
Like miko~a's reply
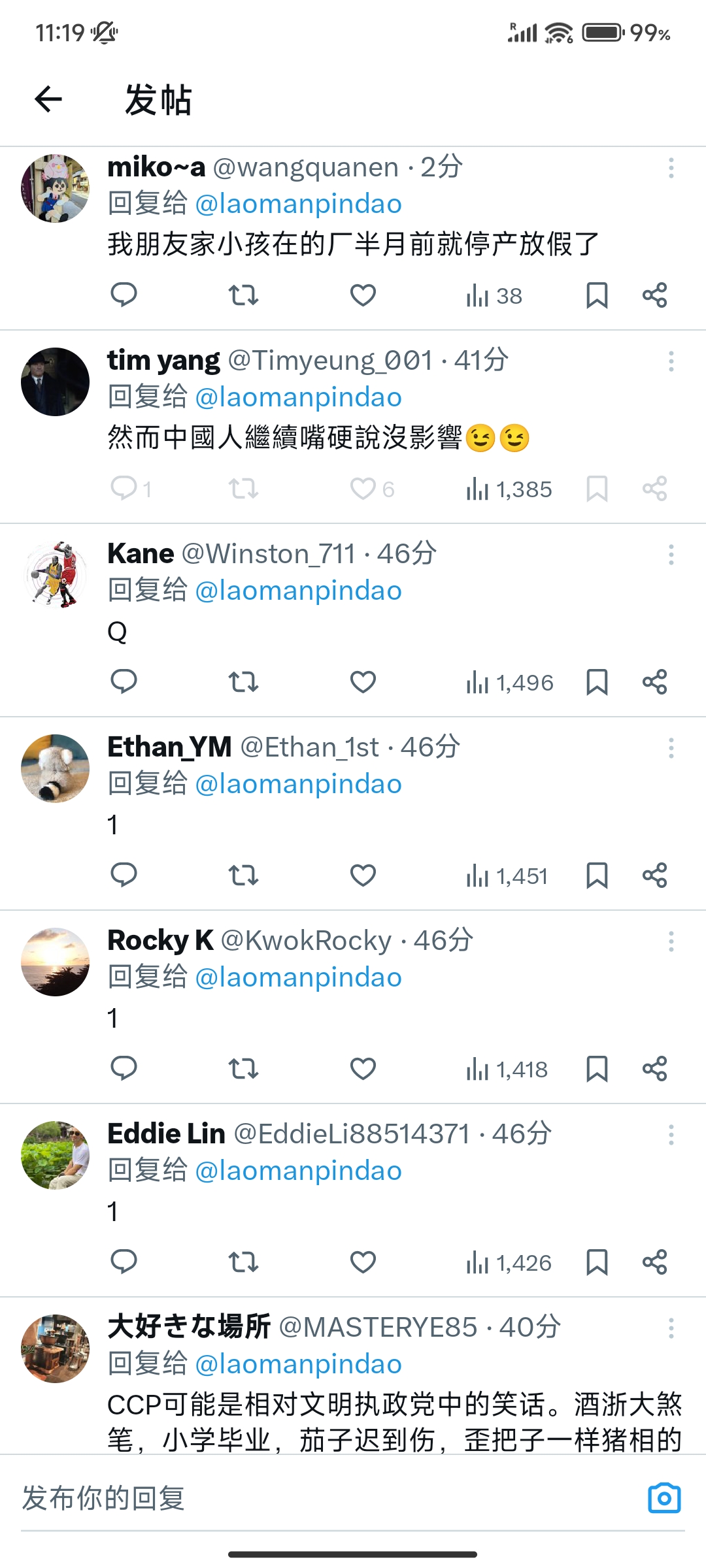pyautogui.click(x=363, y=295)
